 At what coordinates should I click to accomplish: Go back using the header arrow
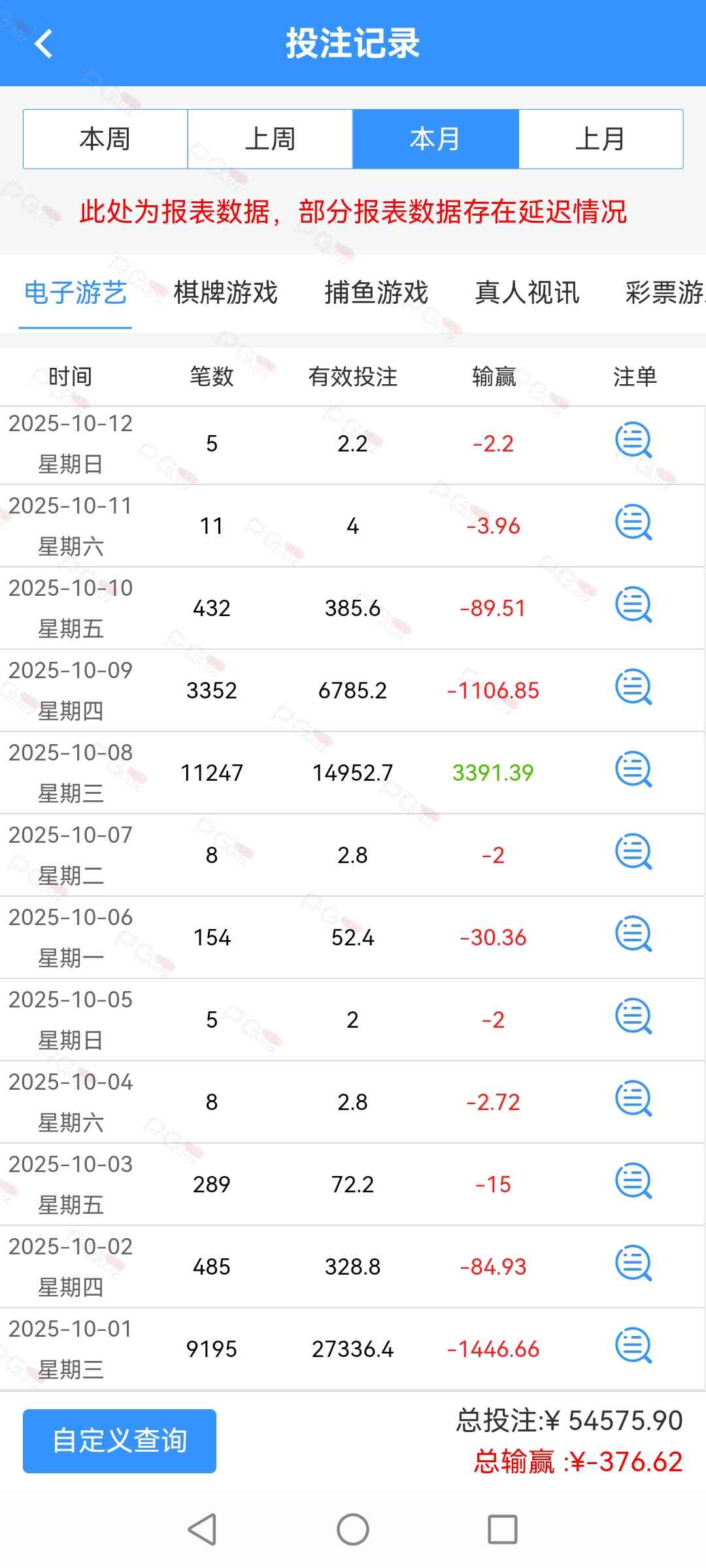(44, 44)
